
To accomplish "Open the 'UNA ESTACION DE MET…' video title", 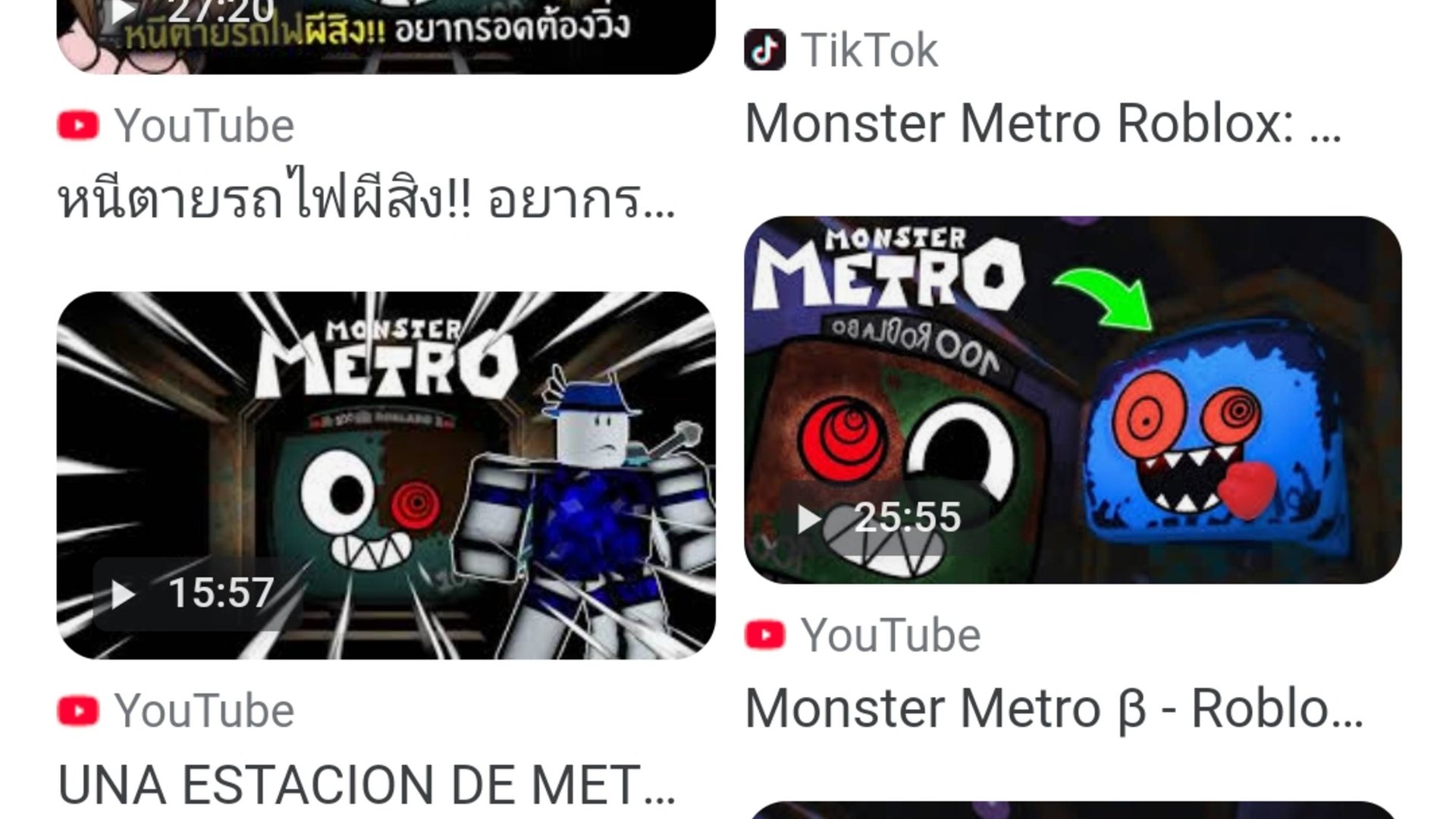I will 366,785.
